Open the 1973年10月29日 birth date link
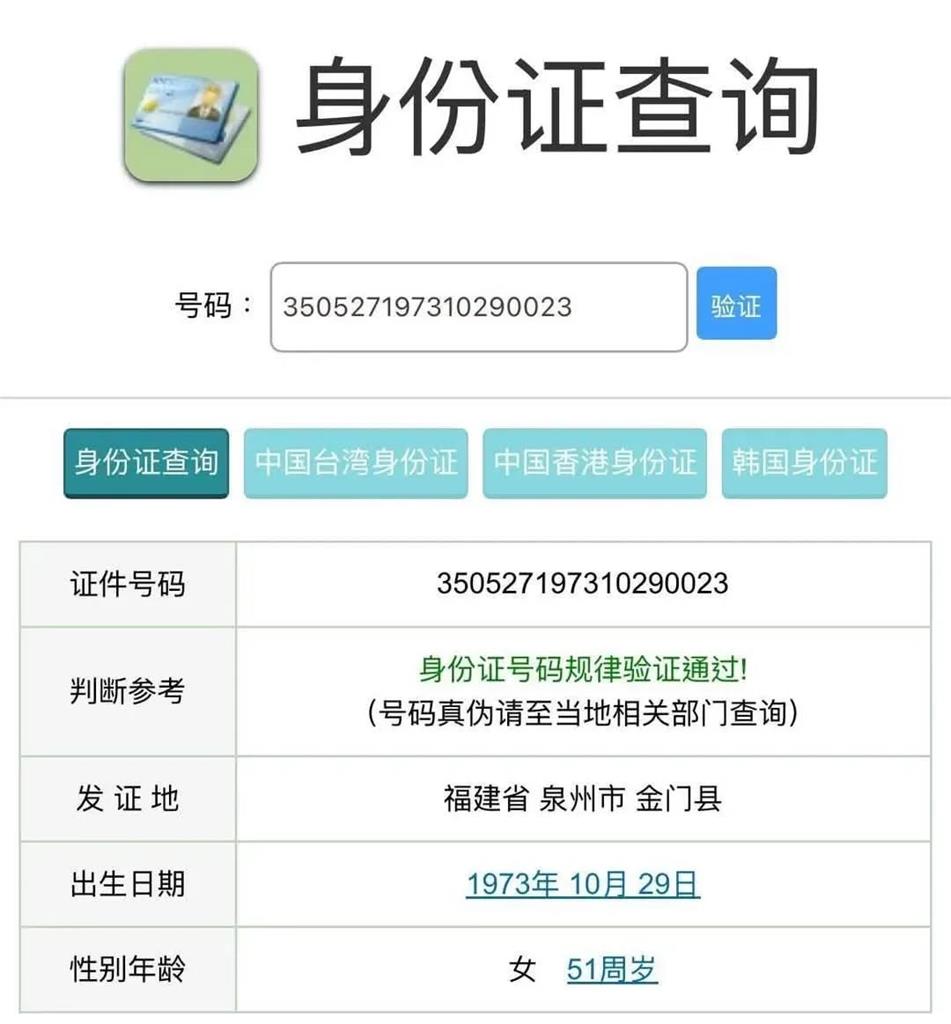The height and width of the screenshot is (1024, 951). 583,884
